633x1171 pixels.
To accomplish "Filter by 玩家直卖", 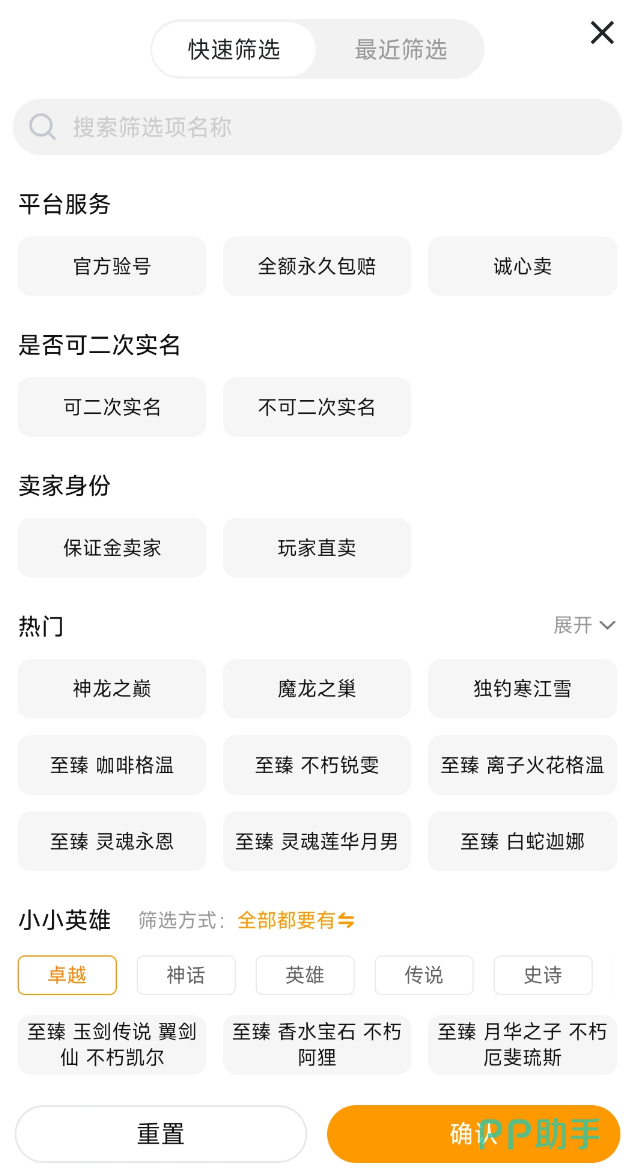I will tap(316, 547).
